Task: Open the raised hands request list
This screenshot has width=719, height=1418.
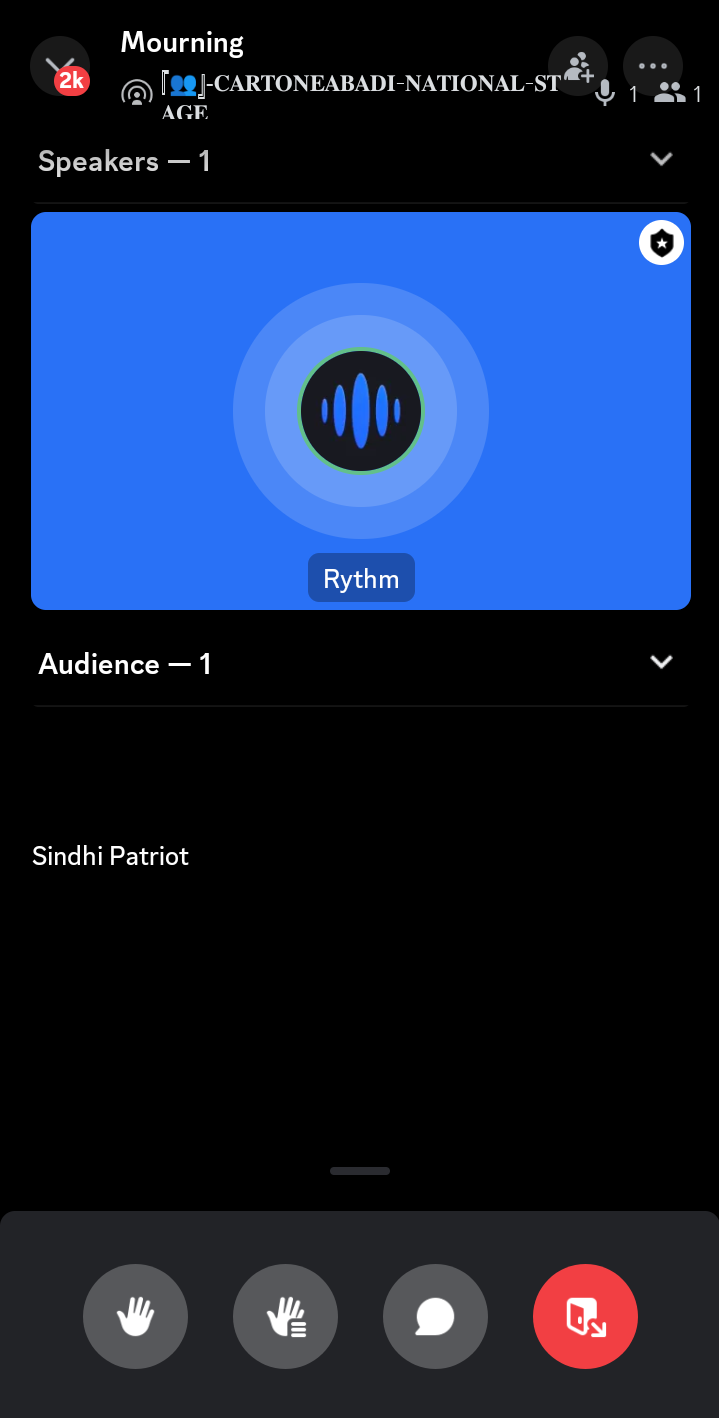Action: coord(285,1316)
